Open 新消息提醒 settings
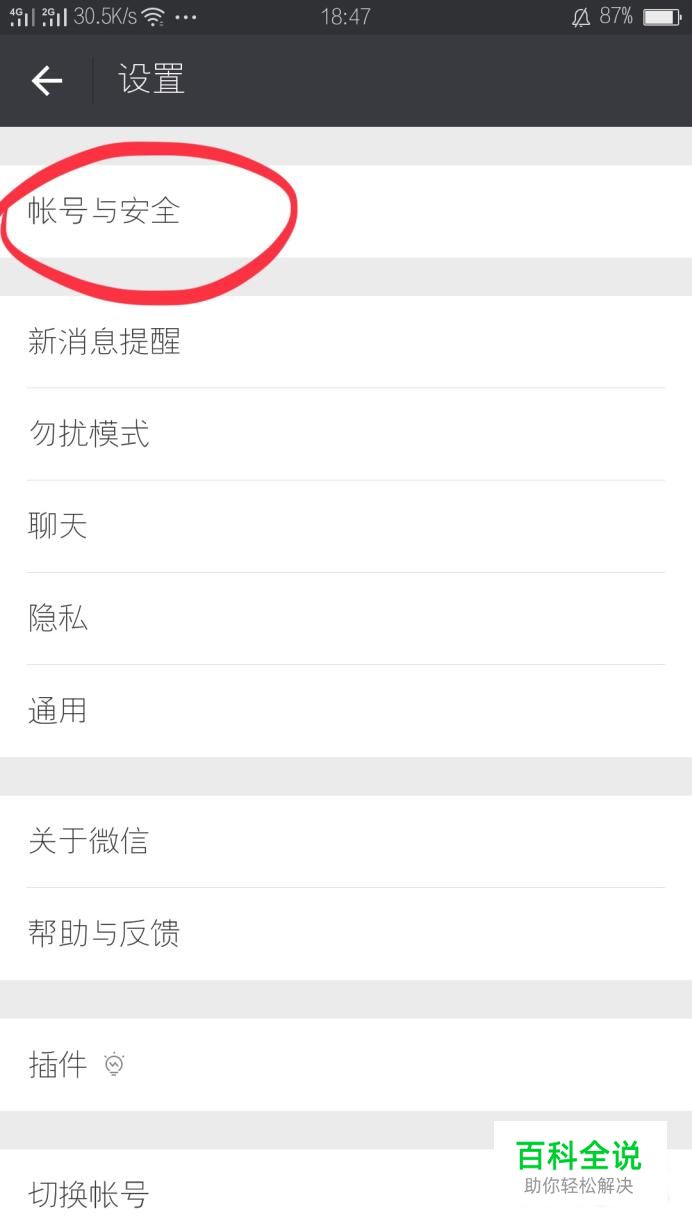This screenshot has width=692, height=1230. tap(104, 342)
